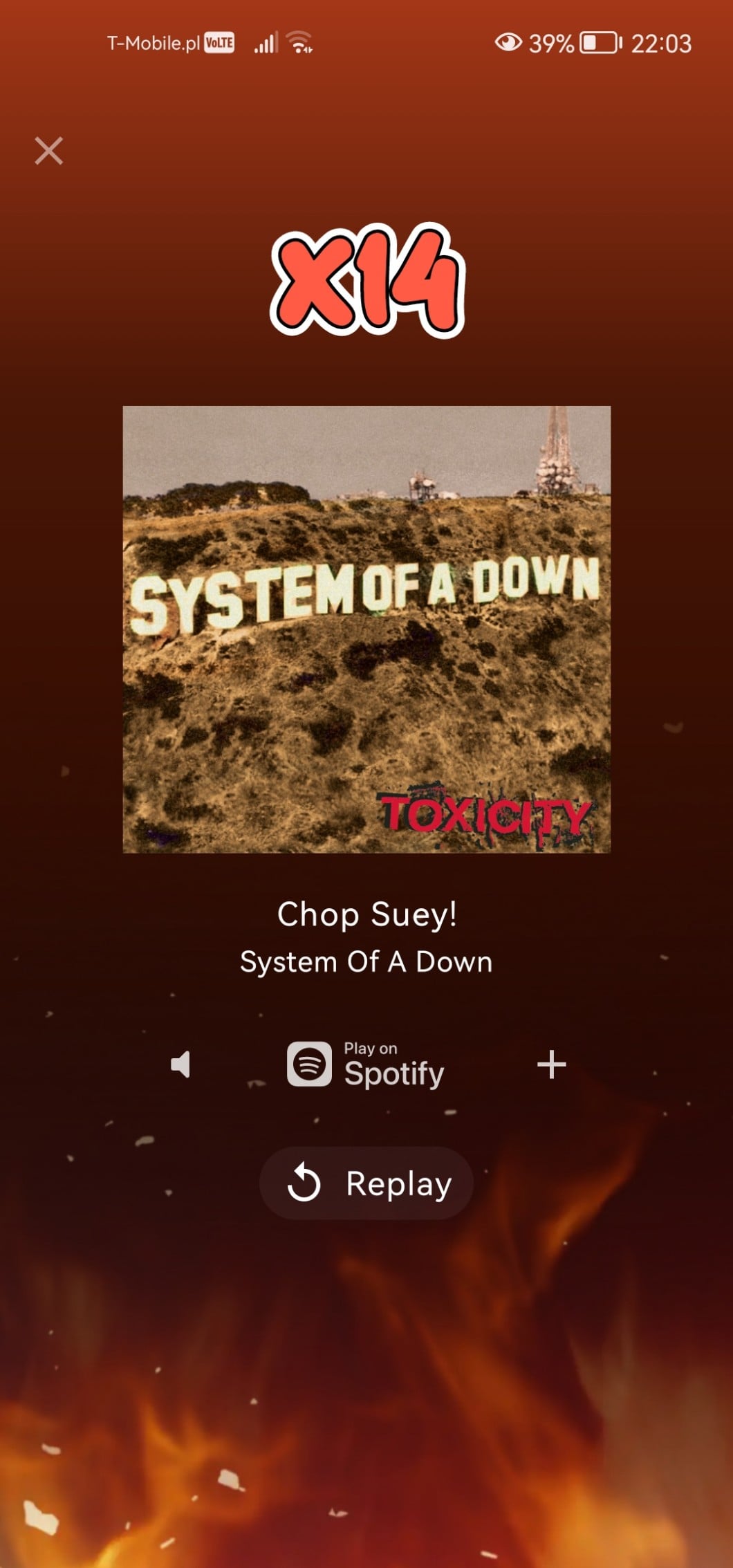The width and height of the screenshot is (733, 1568).
Task: Add the song with the plus icon
Action: (551, 1064)
